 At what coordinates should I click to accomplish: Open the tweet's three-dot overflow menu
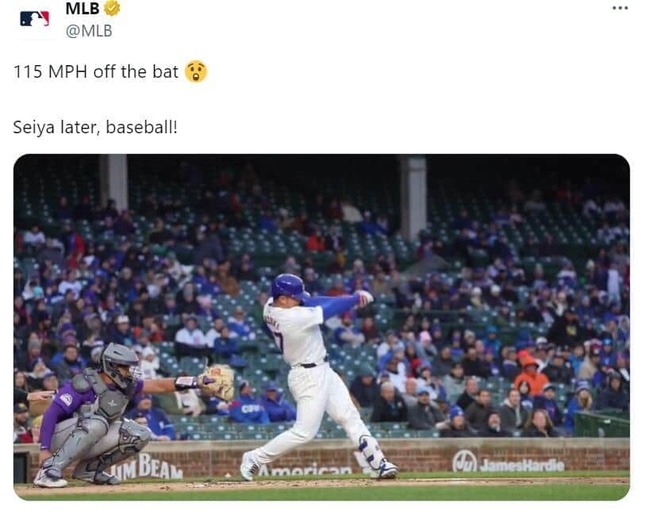pos(620,8)
